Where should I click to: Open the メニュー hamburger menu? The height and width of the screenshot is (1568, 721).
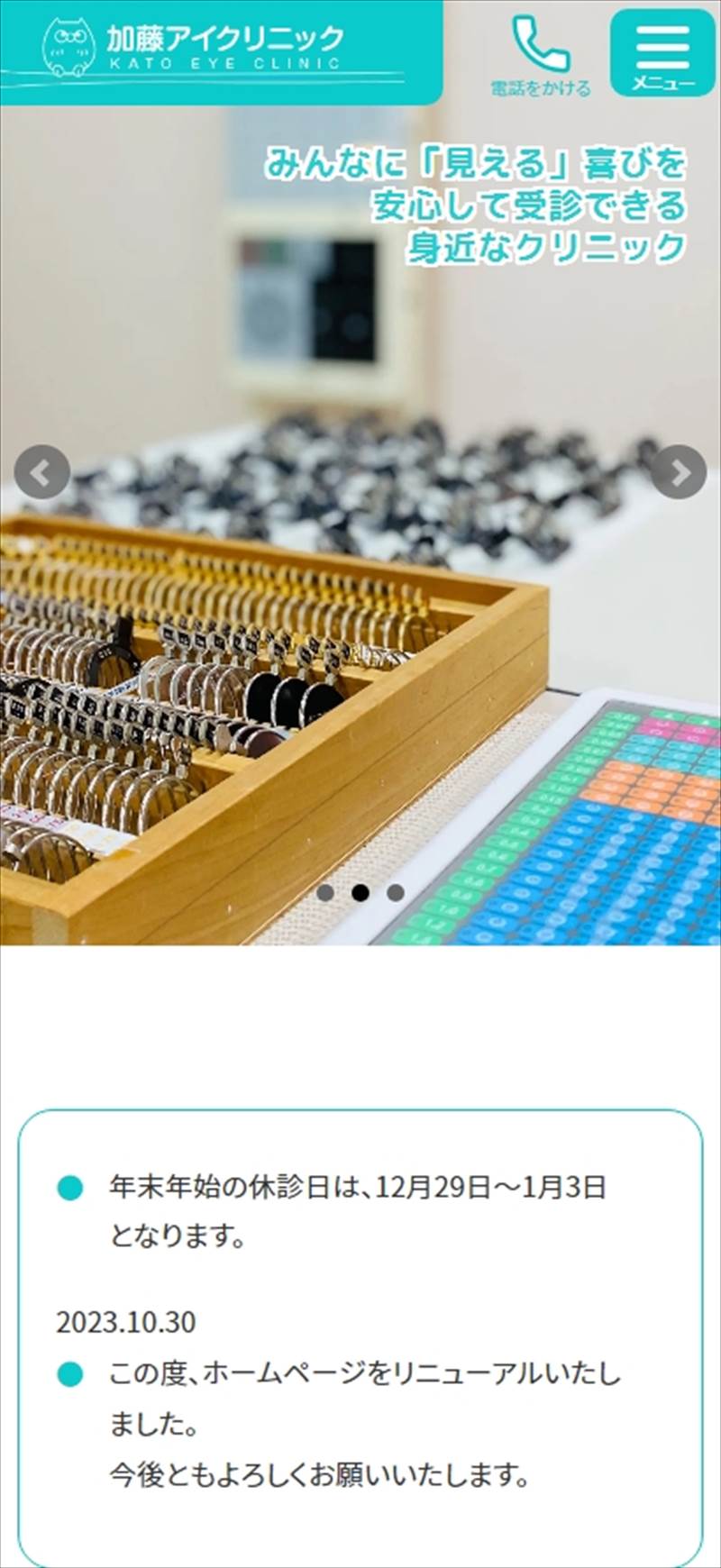662,52
